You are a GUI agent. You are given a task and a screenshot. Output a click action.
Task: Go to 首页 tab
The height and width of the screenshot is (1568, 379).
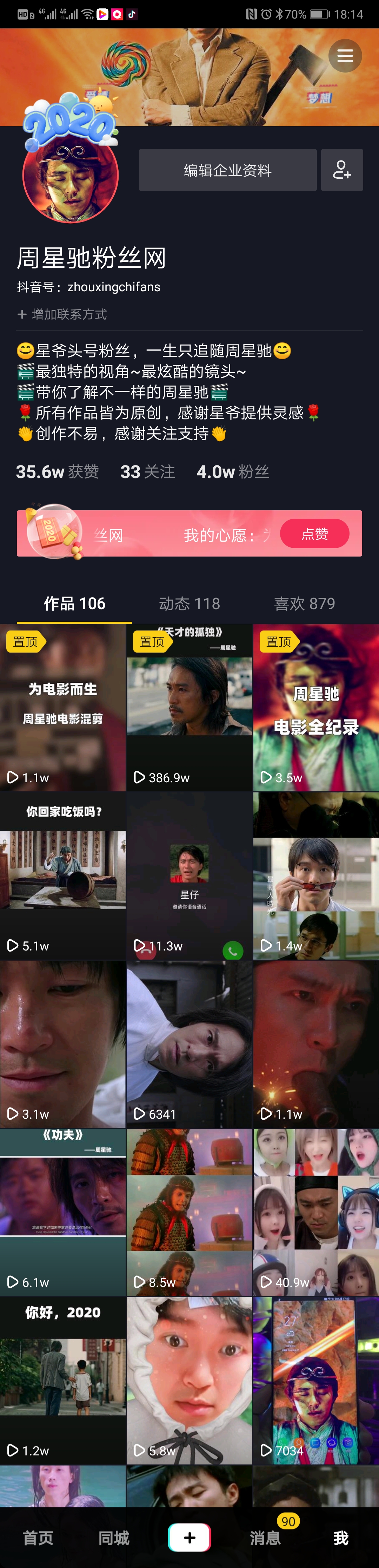pos(38,1538)
